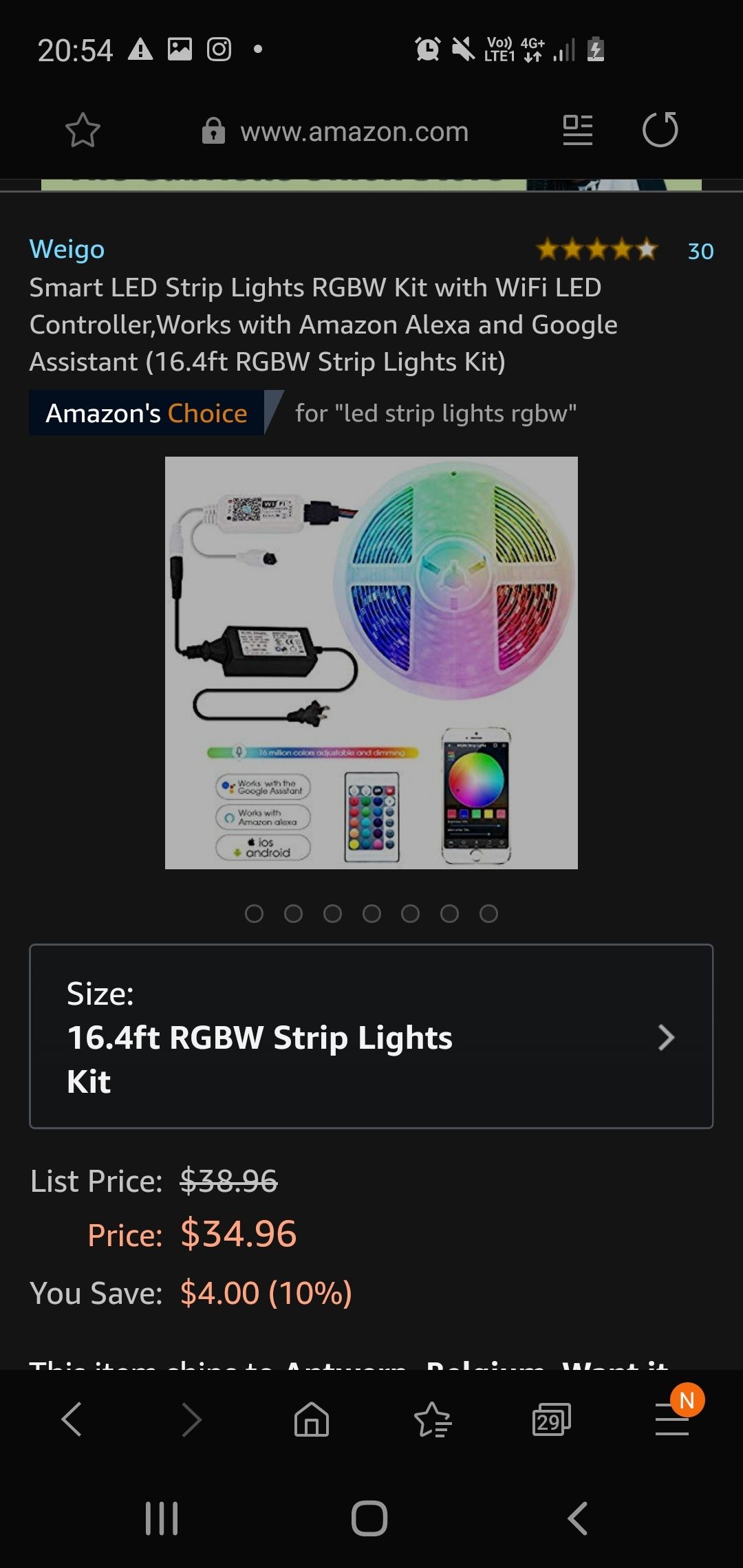
Task: Open the LED strip product image
Action: click(371, 662)
